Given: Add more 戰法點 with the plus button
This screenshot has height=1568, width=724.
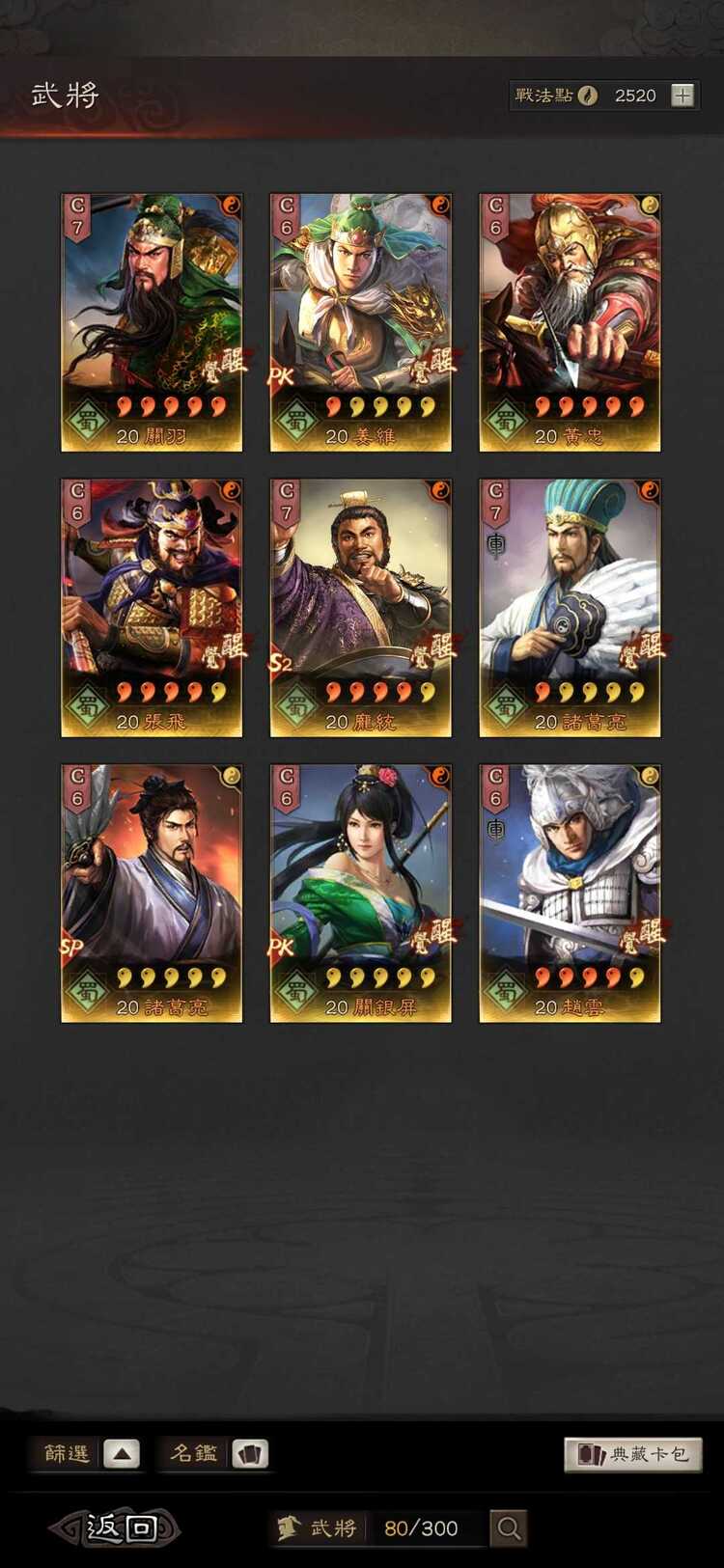Looking at the screenshot, I should (682, 96).
